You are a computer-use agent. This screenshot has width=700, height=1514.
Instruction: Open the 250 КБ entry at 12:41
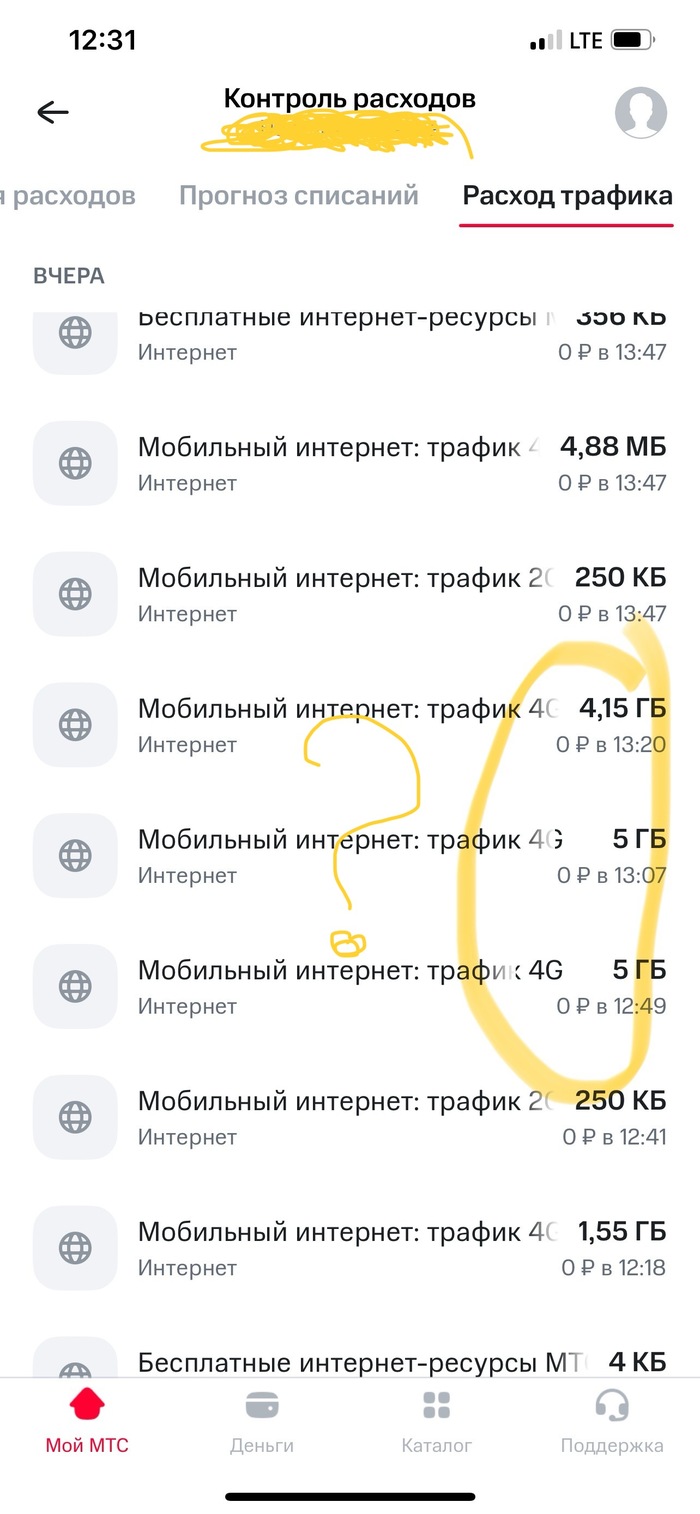(350, 1119)
